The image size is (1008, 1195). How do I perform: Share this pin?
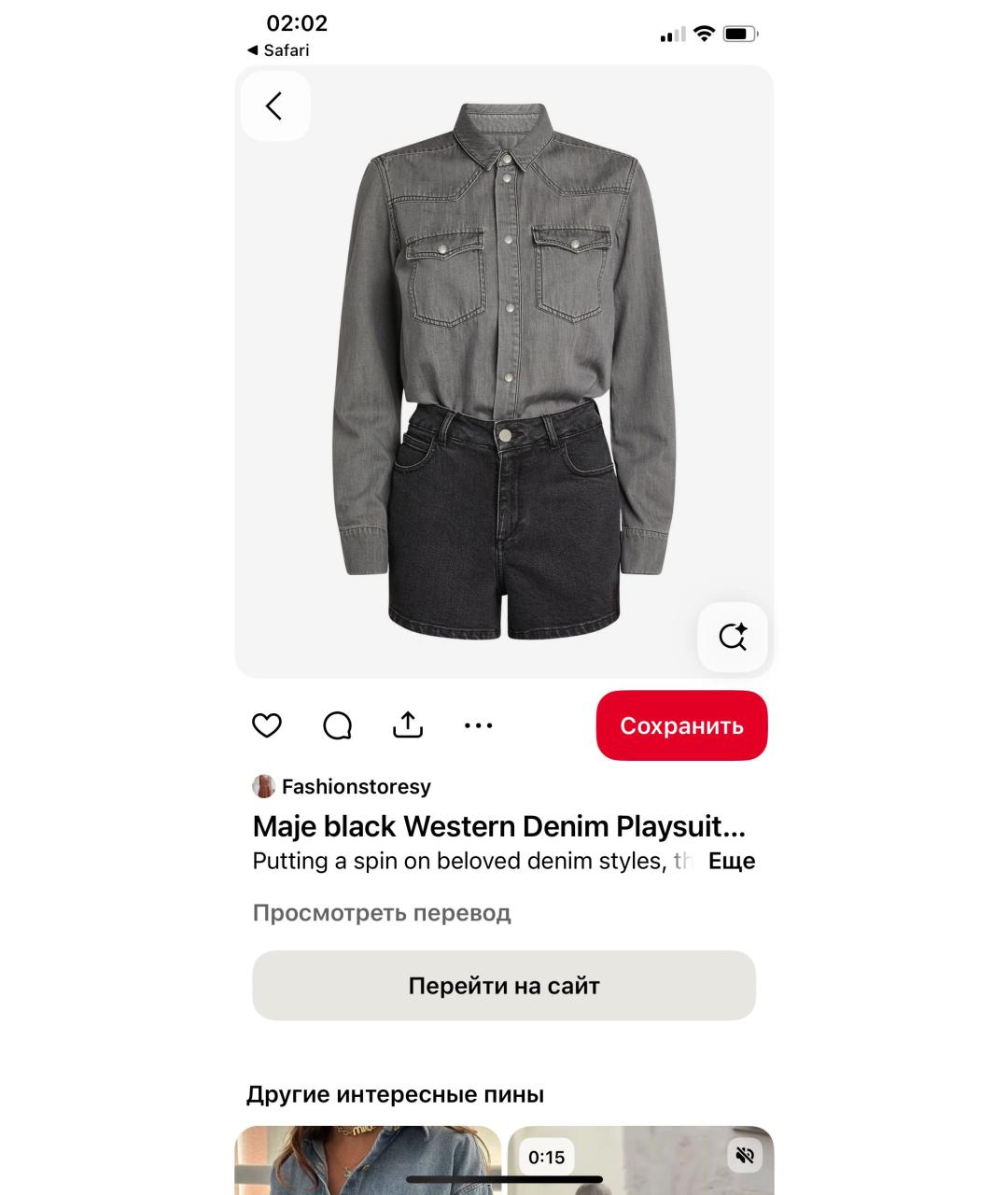pos(408,725)
